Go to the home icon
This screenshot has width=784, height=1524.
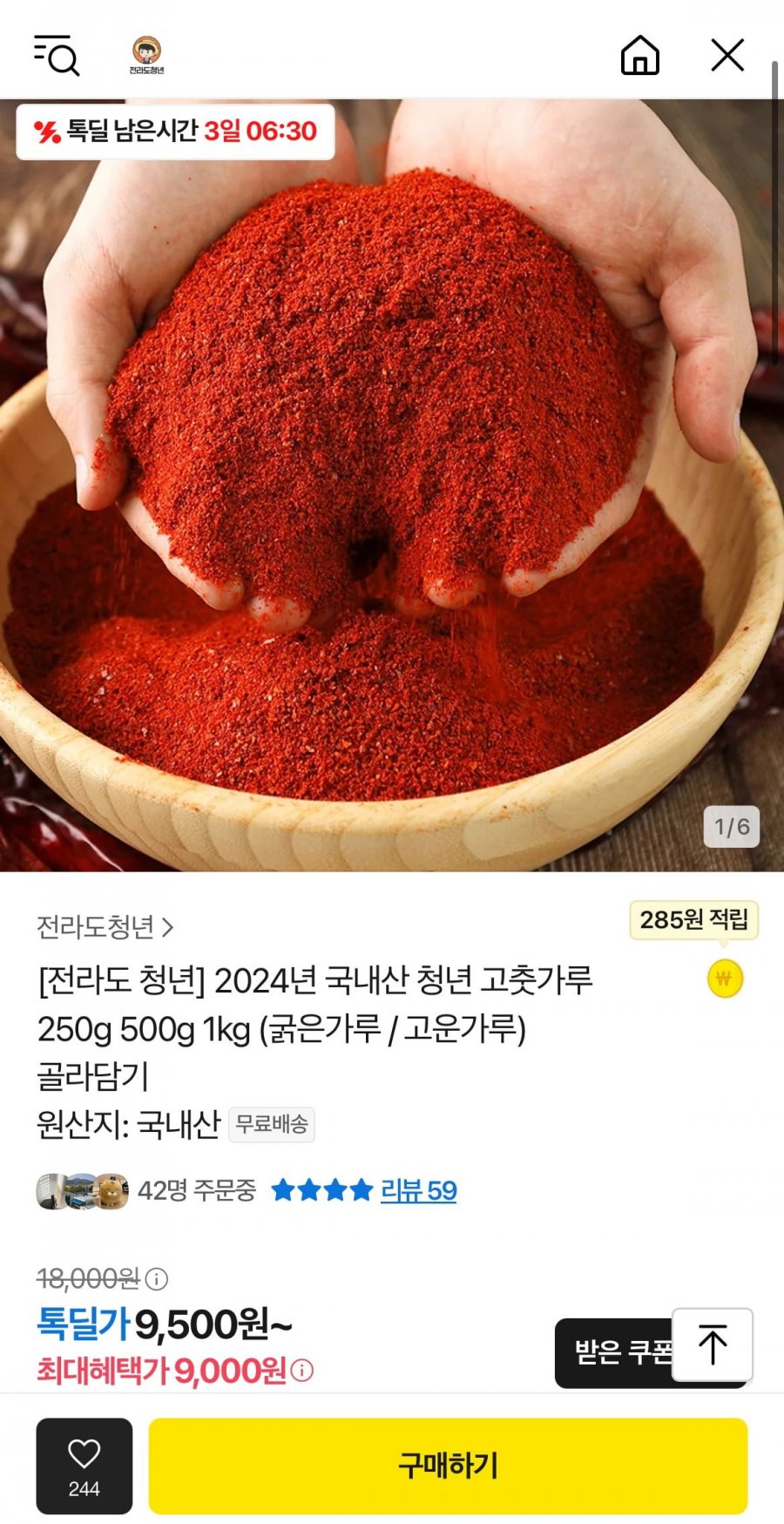(639, 56)
